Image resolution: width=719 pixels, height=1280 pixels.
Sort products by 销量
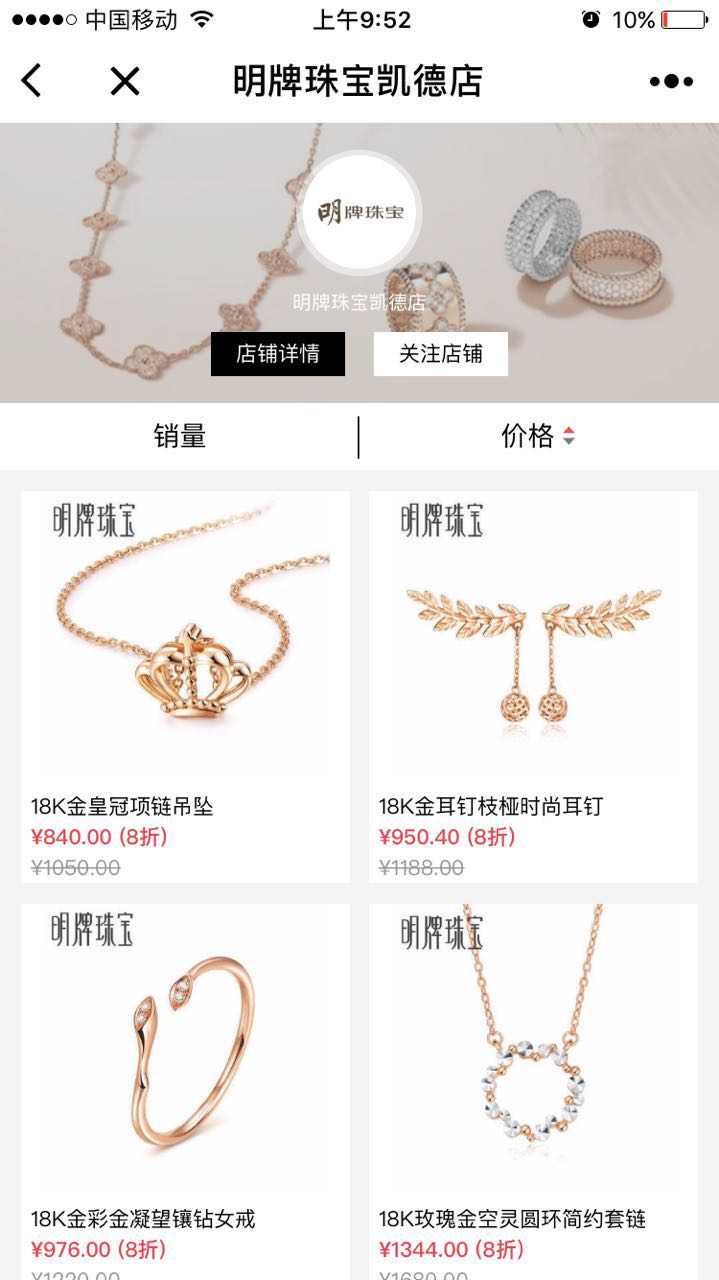click(x=180, y=436)
